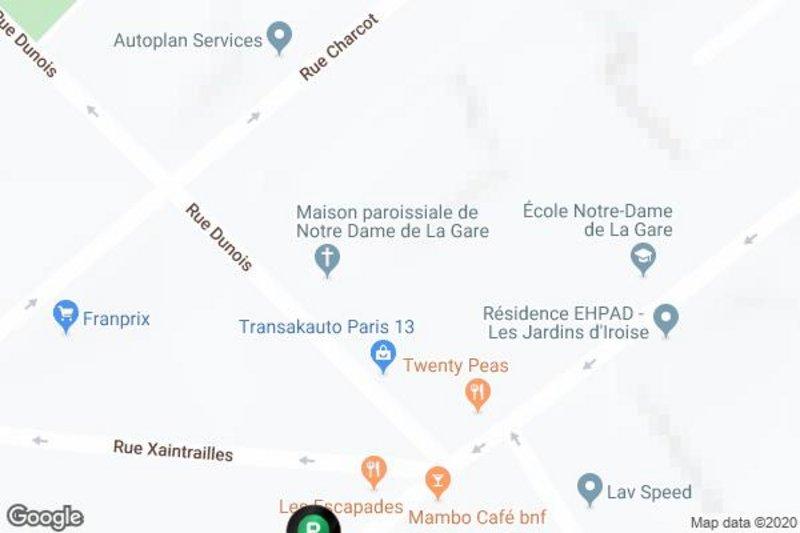The width and height of the screenshot is (800, 533).
Task: Select the Mambo Café bnf bar marker
Action: click(x=437, y=481)
